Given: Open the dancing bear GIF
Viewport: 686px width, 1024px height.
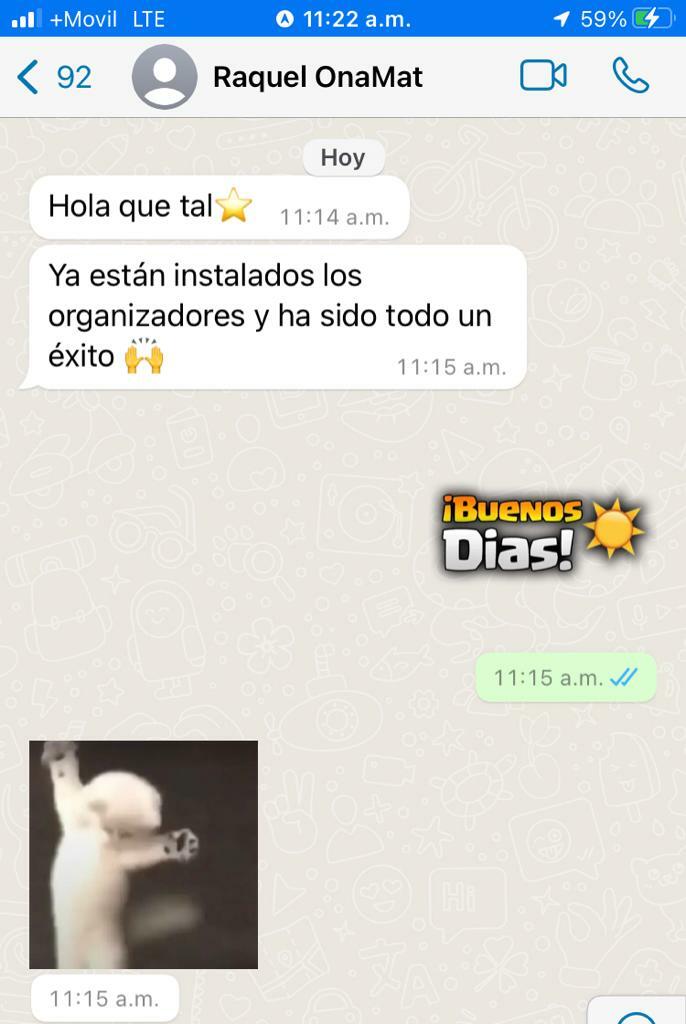Looking at the screenshot, I should click(x=143, y=854).
